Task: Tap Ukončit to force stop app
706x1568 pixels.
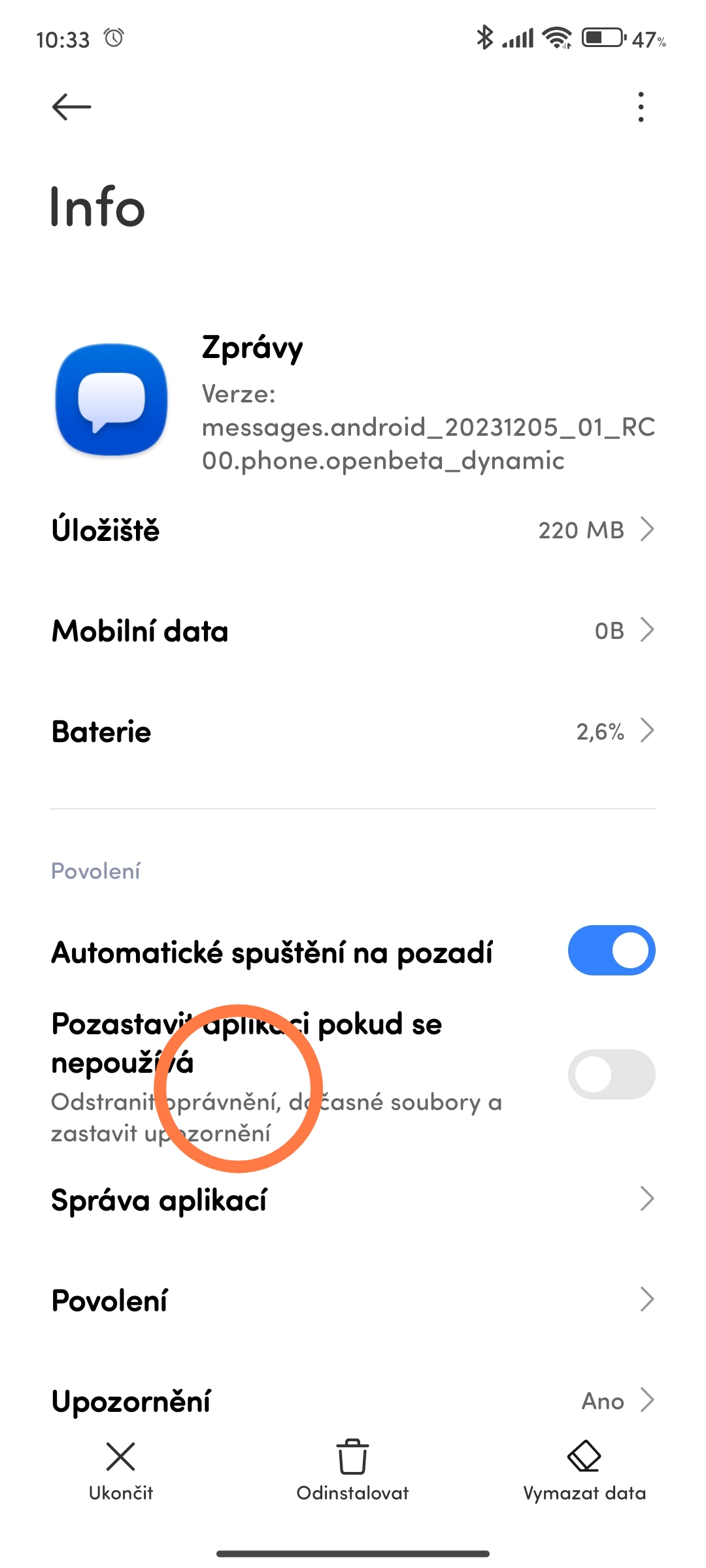Action: tap(121, 1471)
